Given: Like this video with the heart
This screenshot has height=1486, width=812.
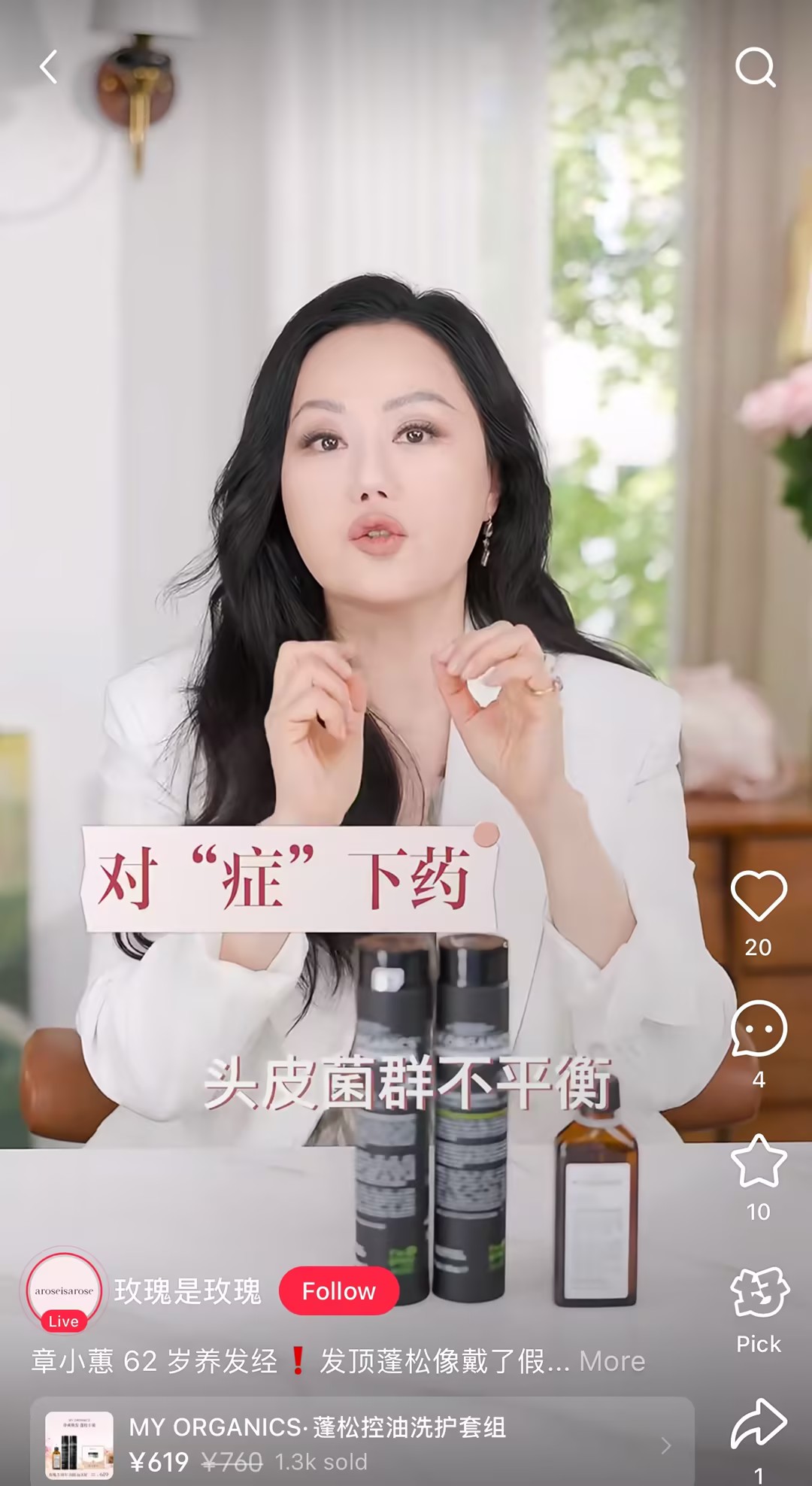Looking at the screenshot, I should tap(759, 896).
